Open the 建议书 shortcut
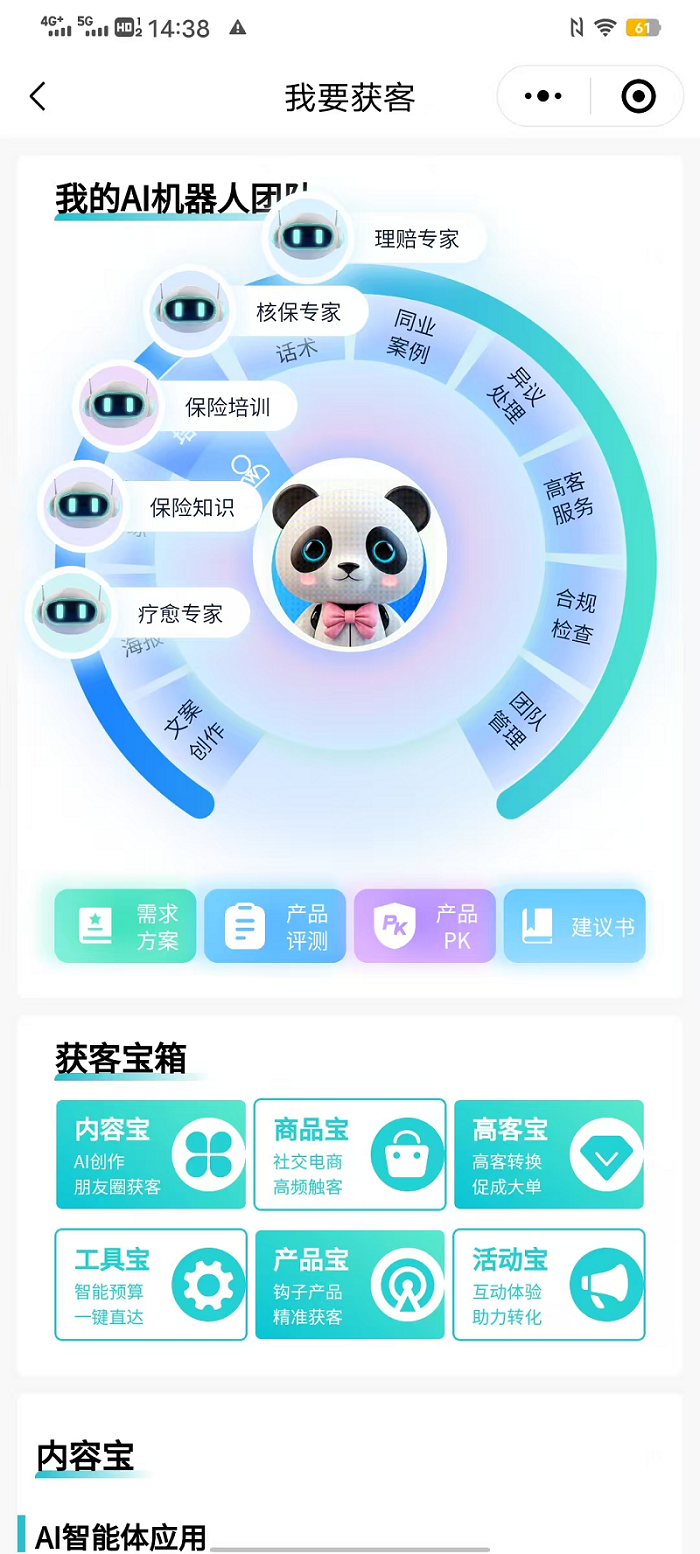Viewport: 700px width, 1554px height. [574, 926]
